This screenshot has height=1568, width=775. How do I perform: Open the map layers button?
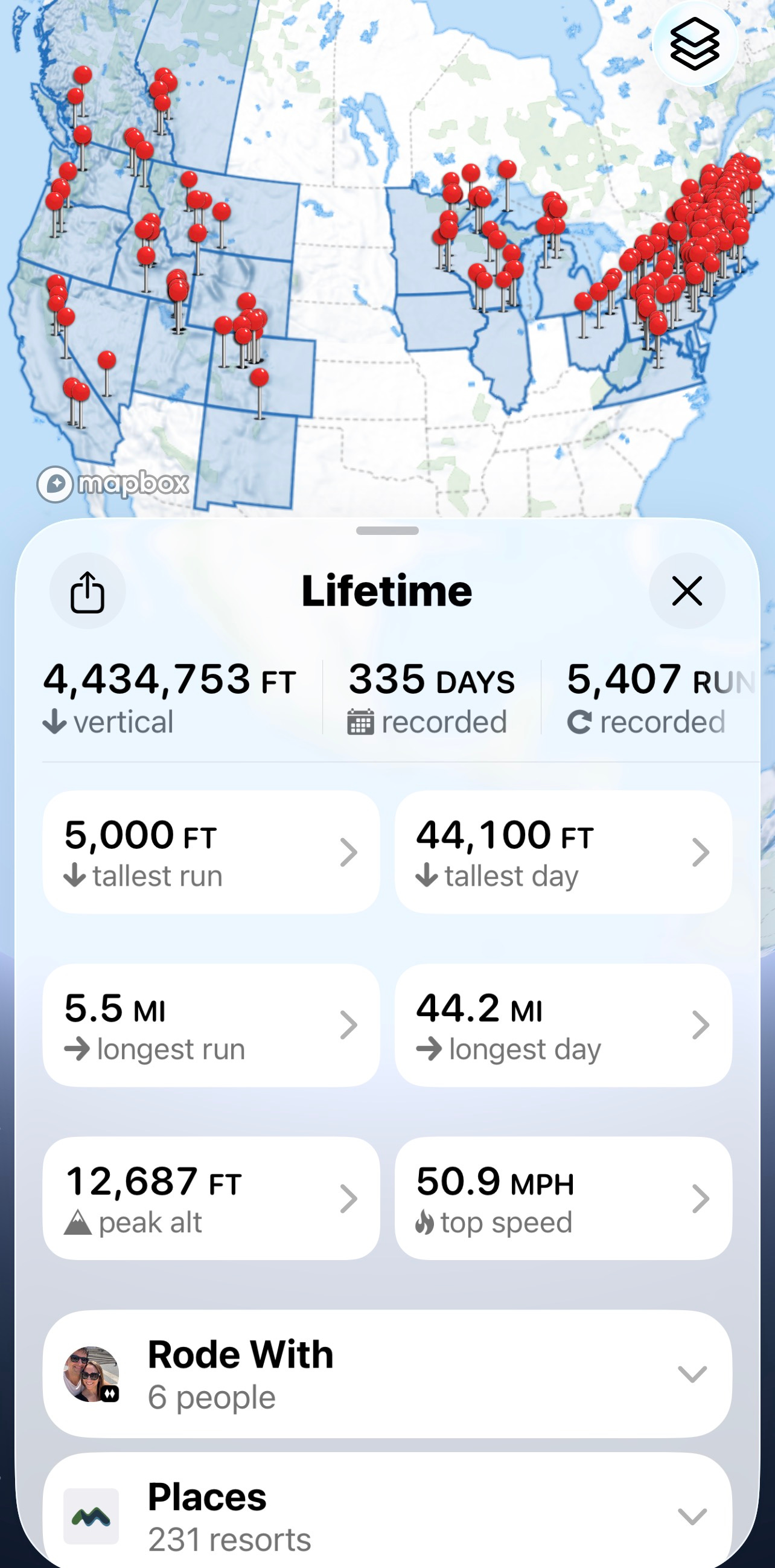click(x=695, y=44)
